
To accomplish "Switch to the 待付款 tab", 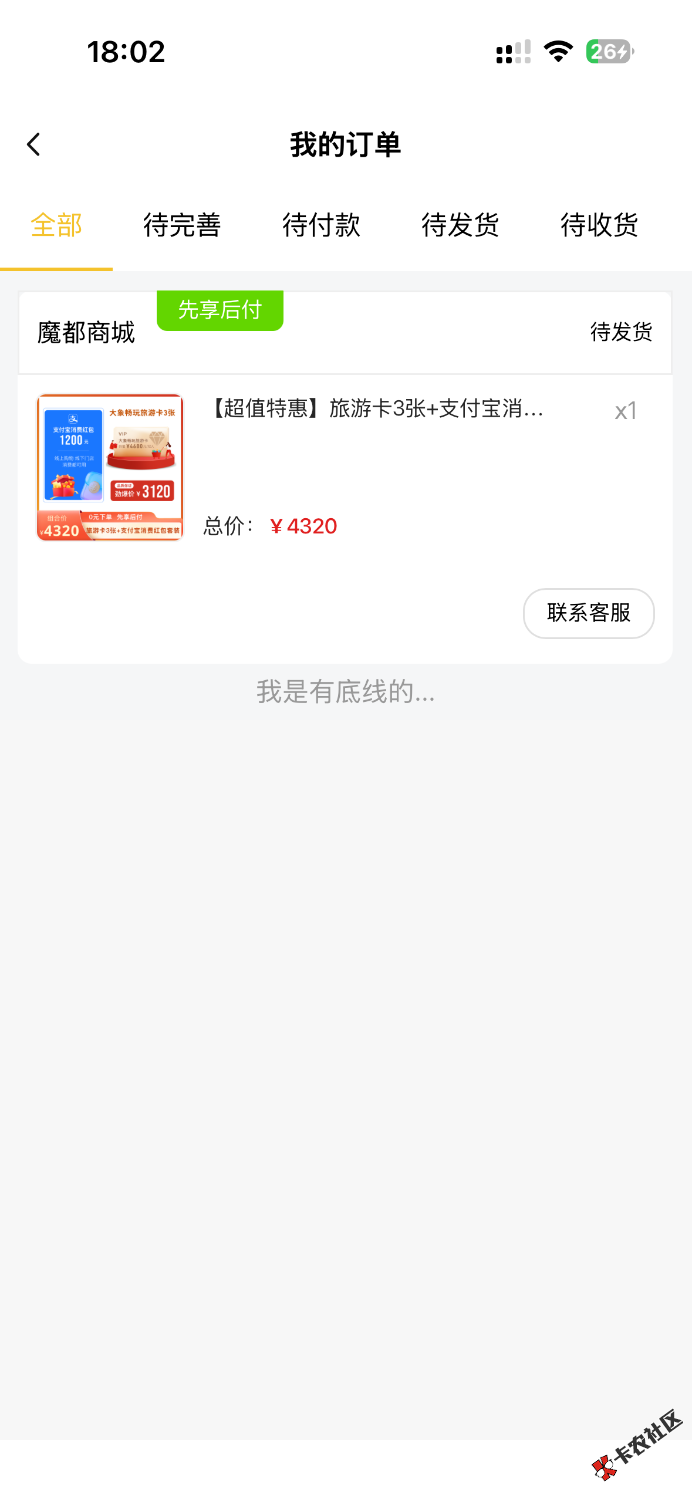I will (x=321, y=226).
